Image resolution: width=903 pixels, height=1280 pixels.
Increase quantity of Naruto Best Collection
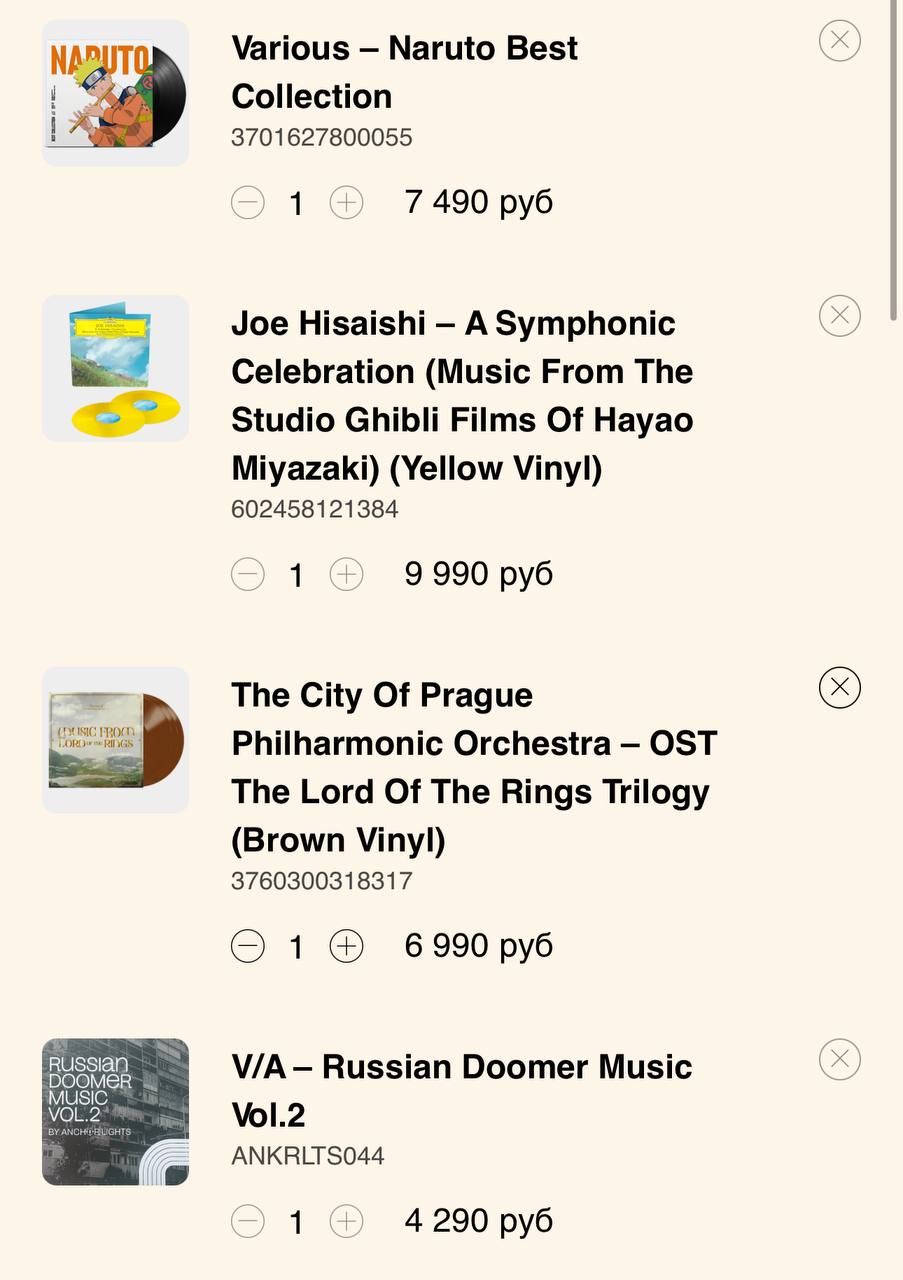(x=346, y=203)
